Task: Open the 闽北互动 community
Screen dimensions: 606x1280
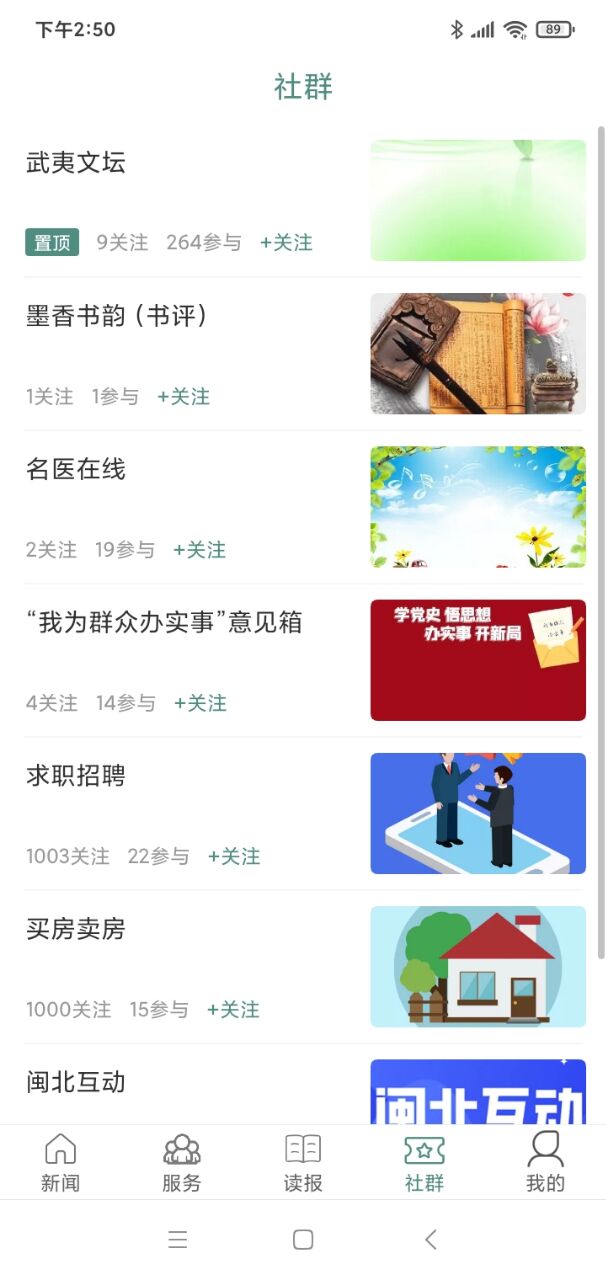Action: click(x=76, y=1082)
